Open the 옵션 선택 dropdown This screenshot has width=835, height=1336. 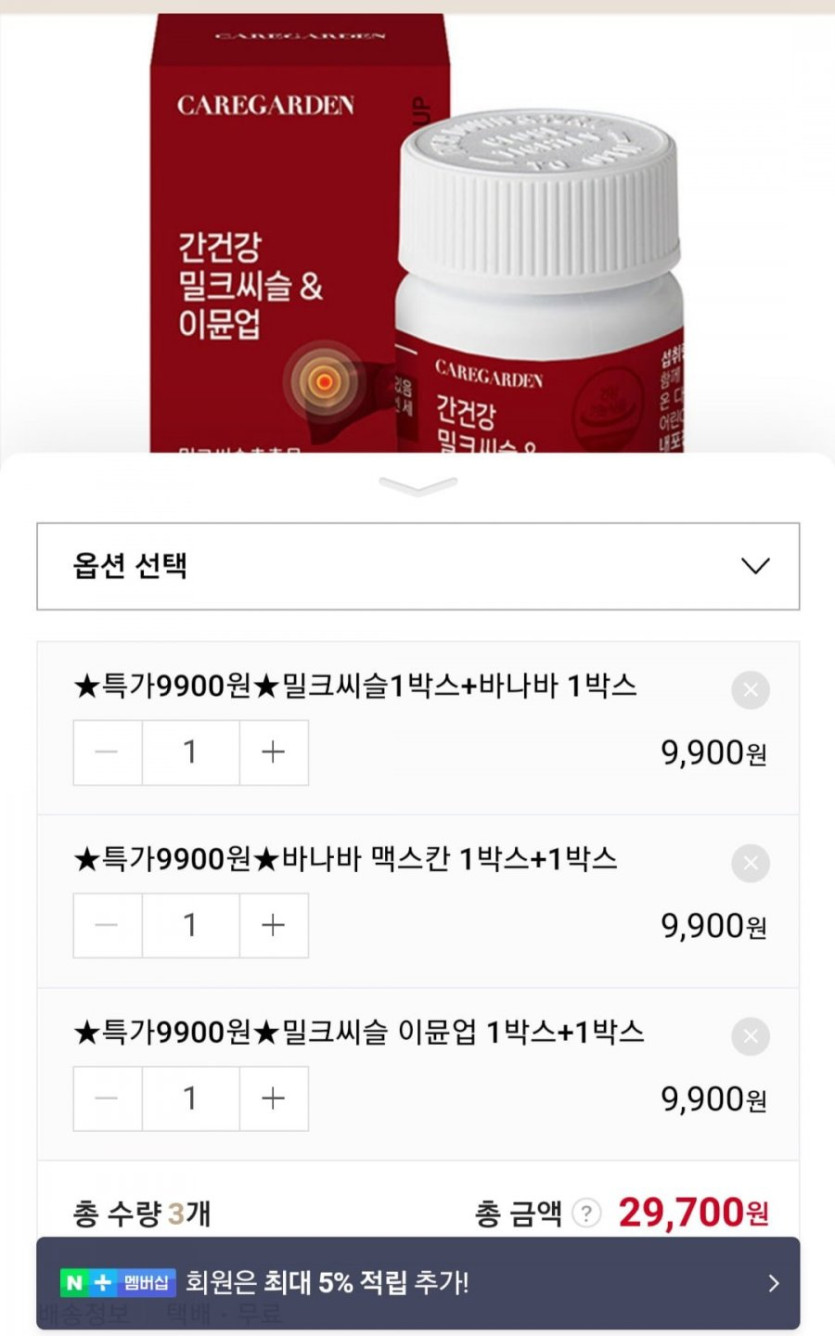point(418,566)
